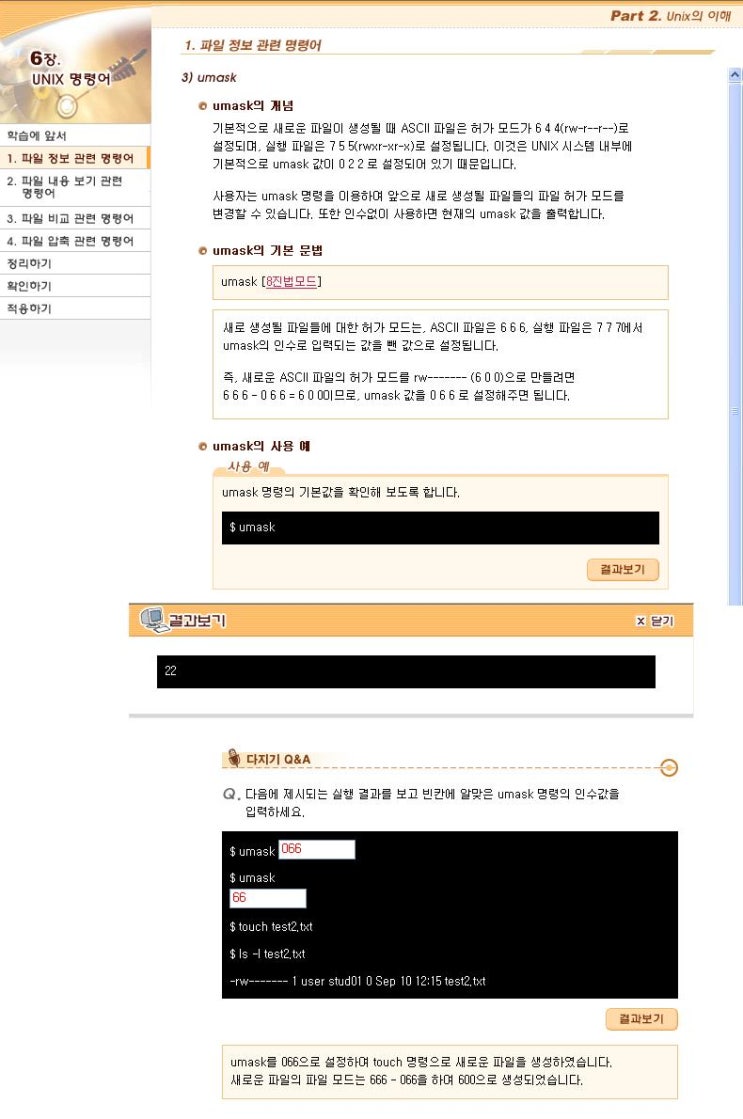Tap 결과보기 under the umask usage example
743x1119 pixels.
pyautogui.click(x=622, y=570)
